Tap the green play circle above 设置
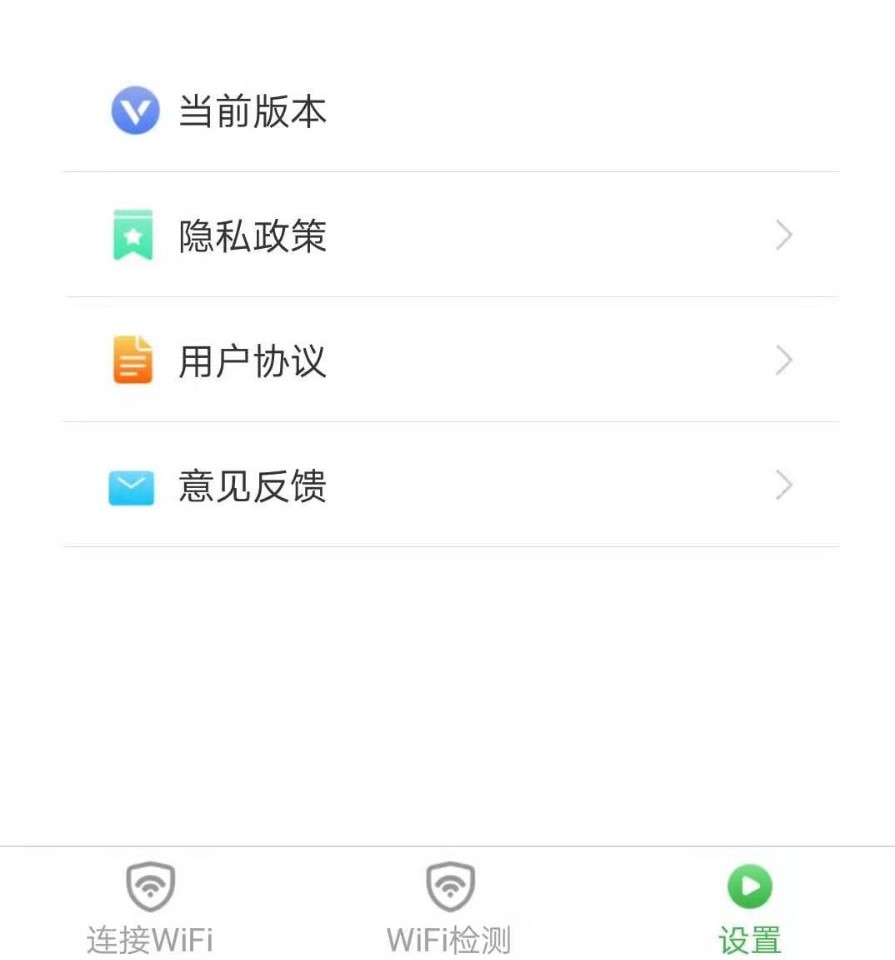895x960 pixels. 748,884
